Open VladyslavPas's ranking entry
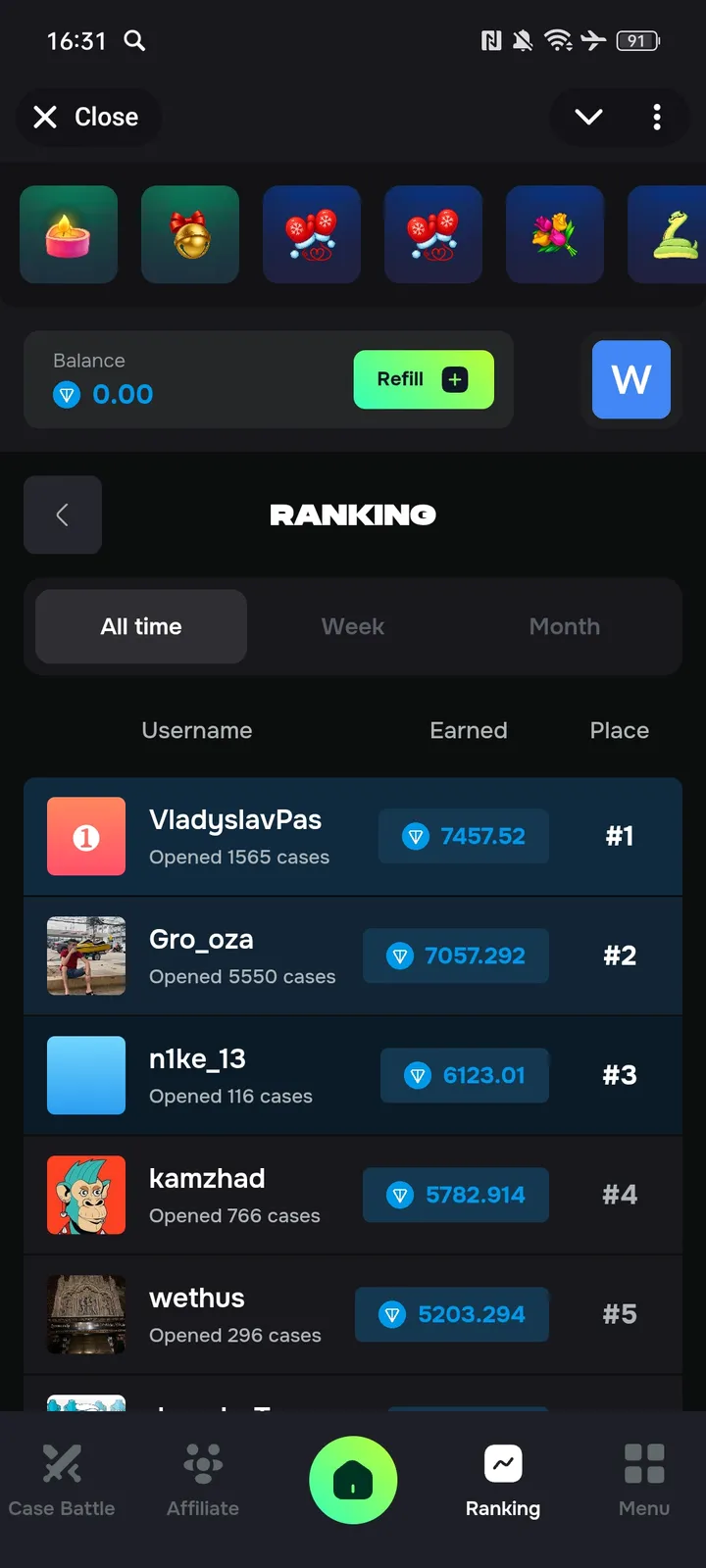The height and width of the screenshot is (1568, 706). [x=235, y=836]
